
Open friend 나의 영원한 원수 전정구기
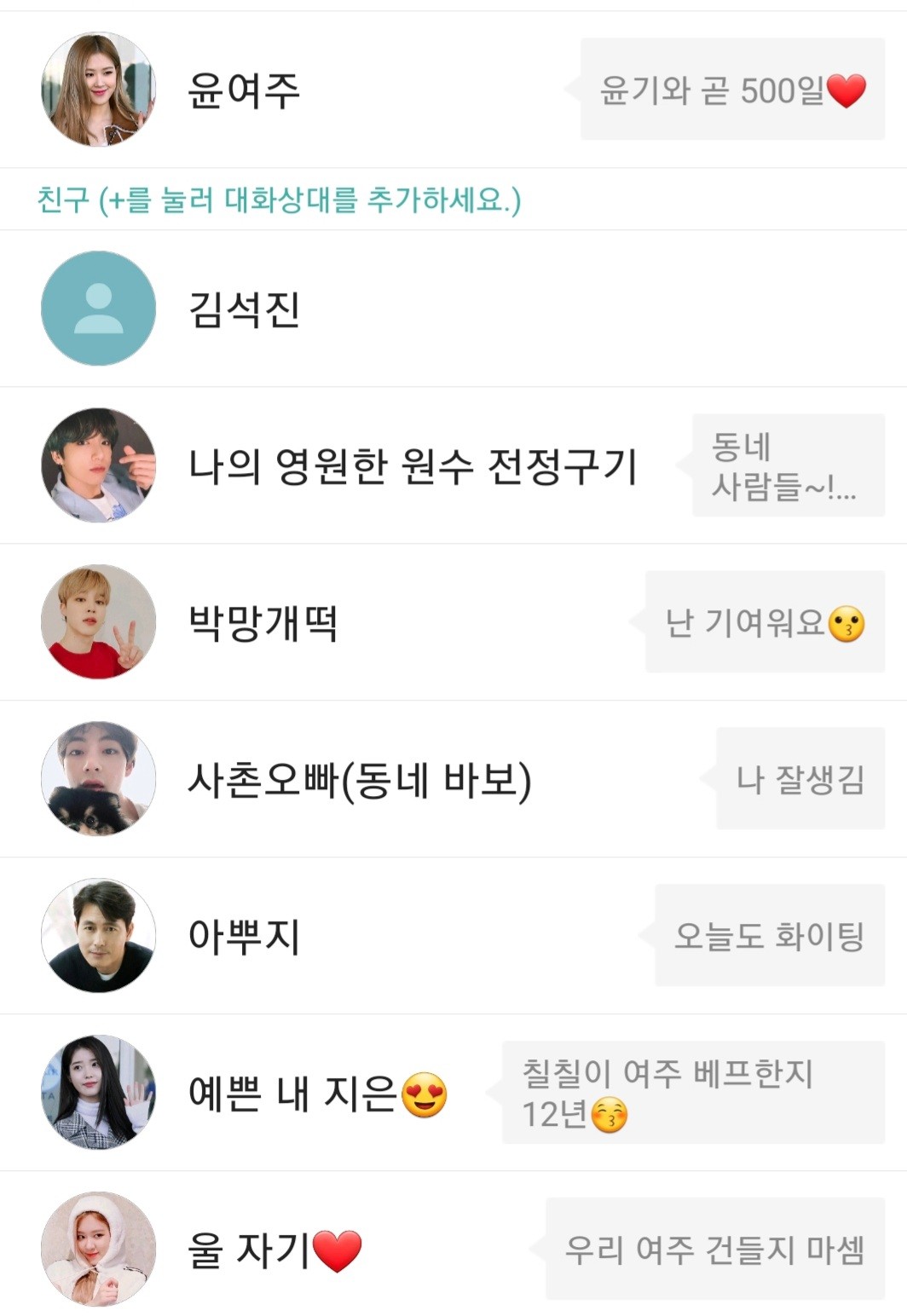[412, 466]
